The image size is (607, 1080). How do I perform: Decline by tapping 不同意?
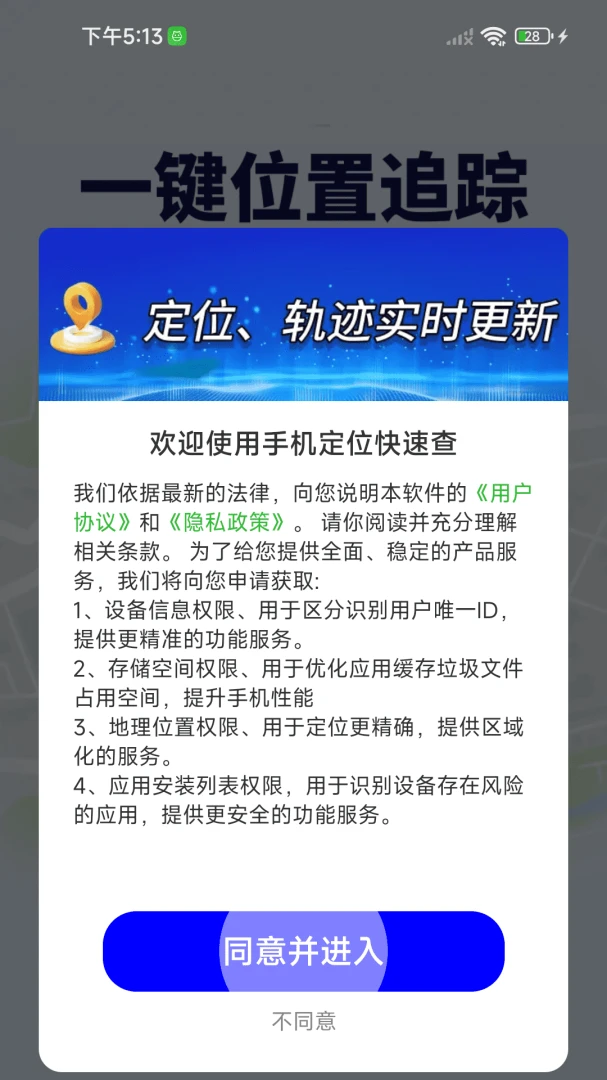pyautogui.click(x=303, y=1021)
